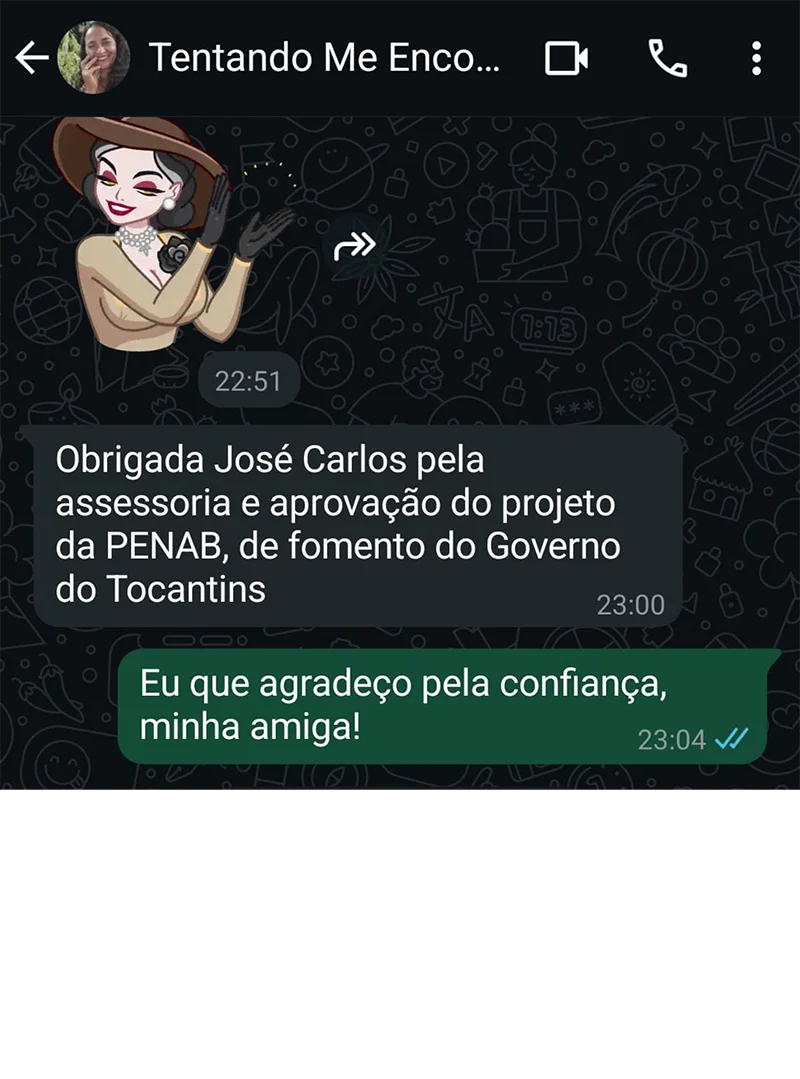This screenshot has height=1079, width=800.
Task: Go back to the chat list
Action: point(31,59)
